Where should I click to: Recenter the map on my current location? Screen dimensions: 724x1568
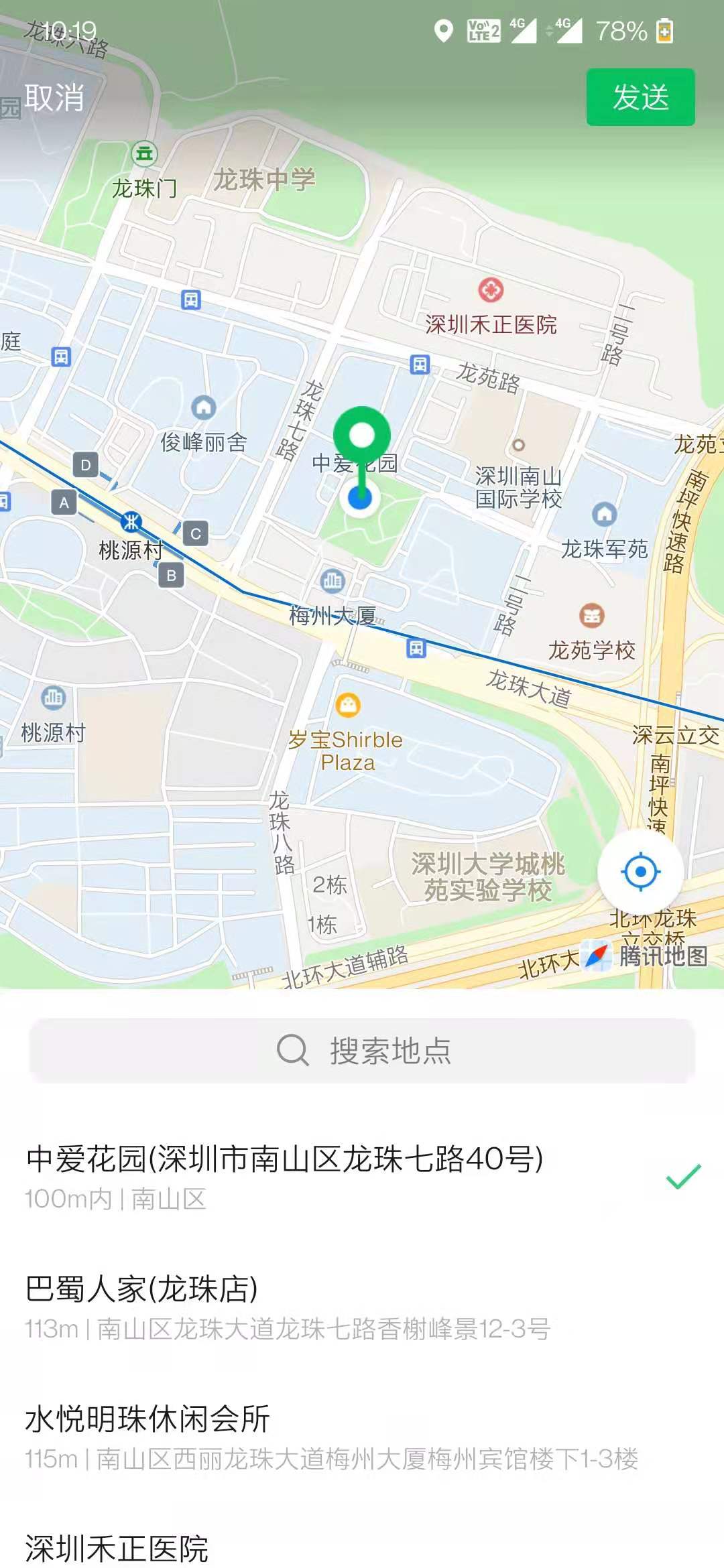[x=640, y=871]
